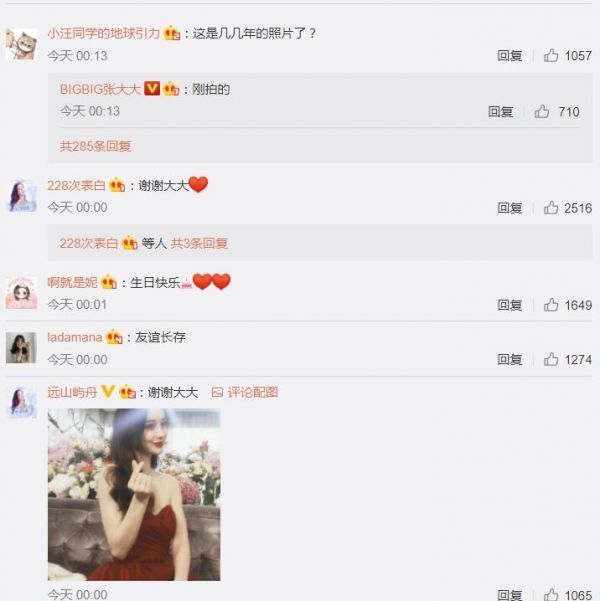View 共3条回复 under 228次表白

tap(199, 243)
